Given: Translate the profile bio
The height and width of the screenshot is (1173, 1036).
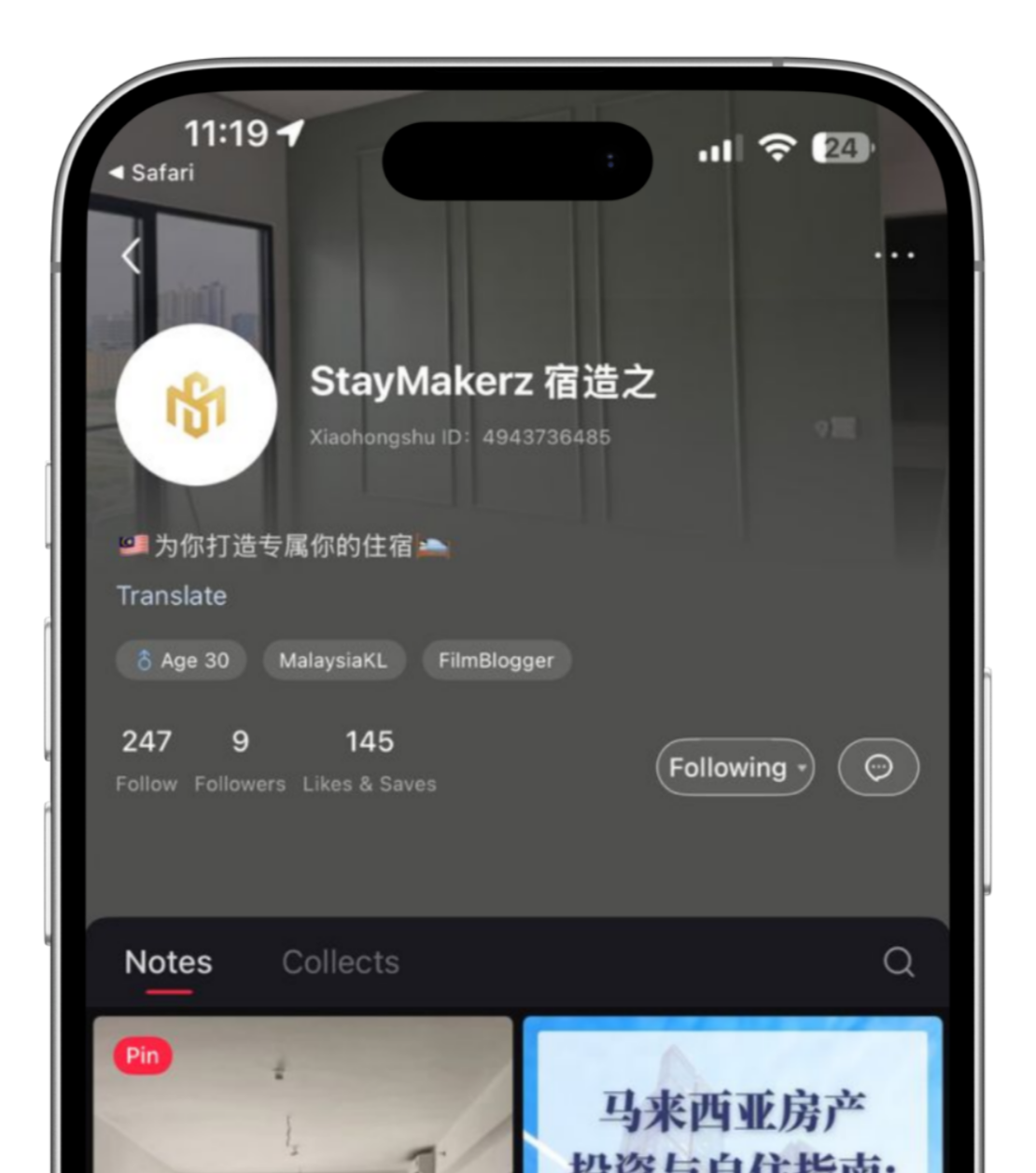Looking at the screenshot, I should pos(172,595).
